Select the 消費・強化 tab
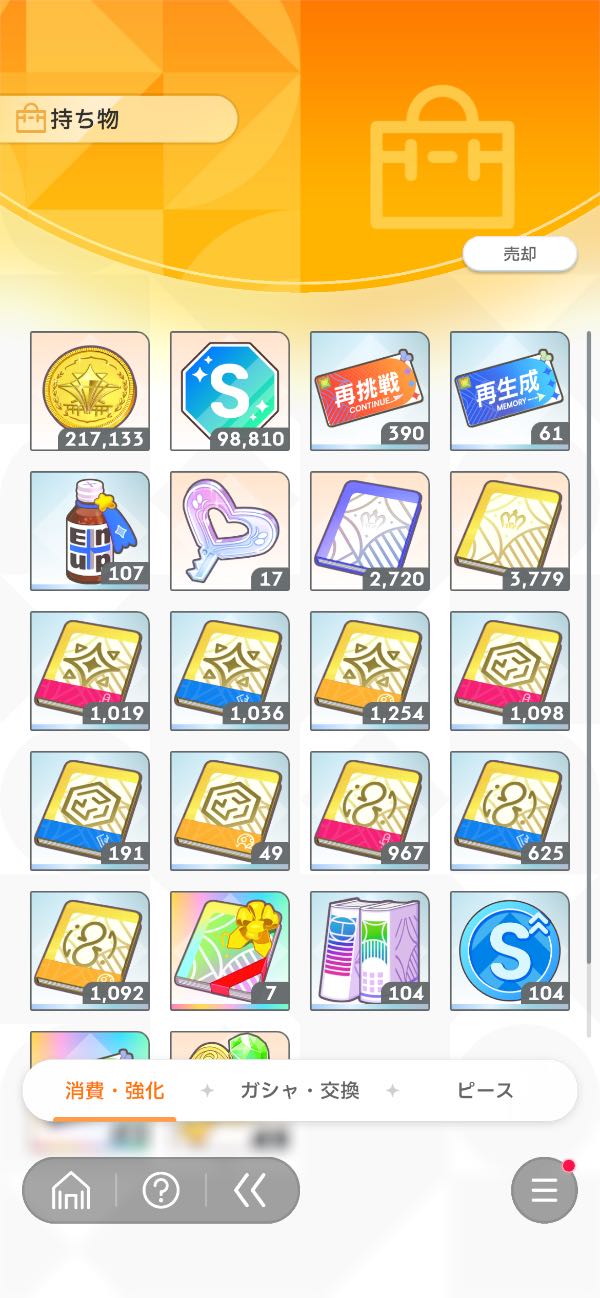Screen dimensions: 600x1298 point(115,1090)
